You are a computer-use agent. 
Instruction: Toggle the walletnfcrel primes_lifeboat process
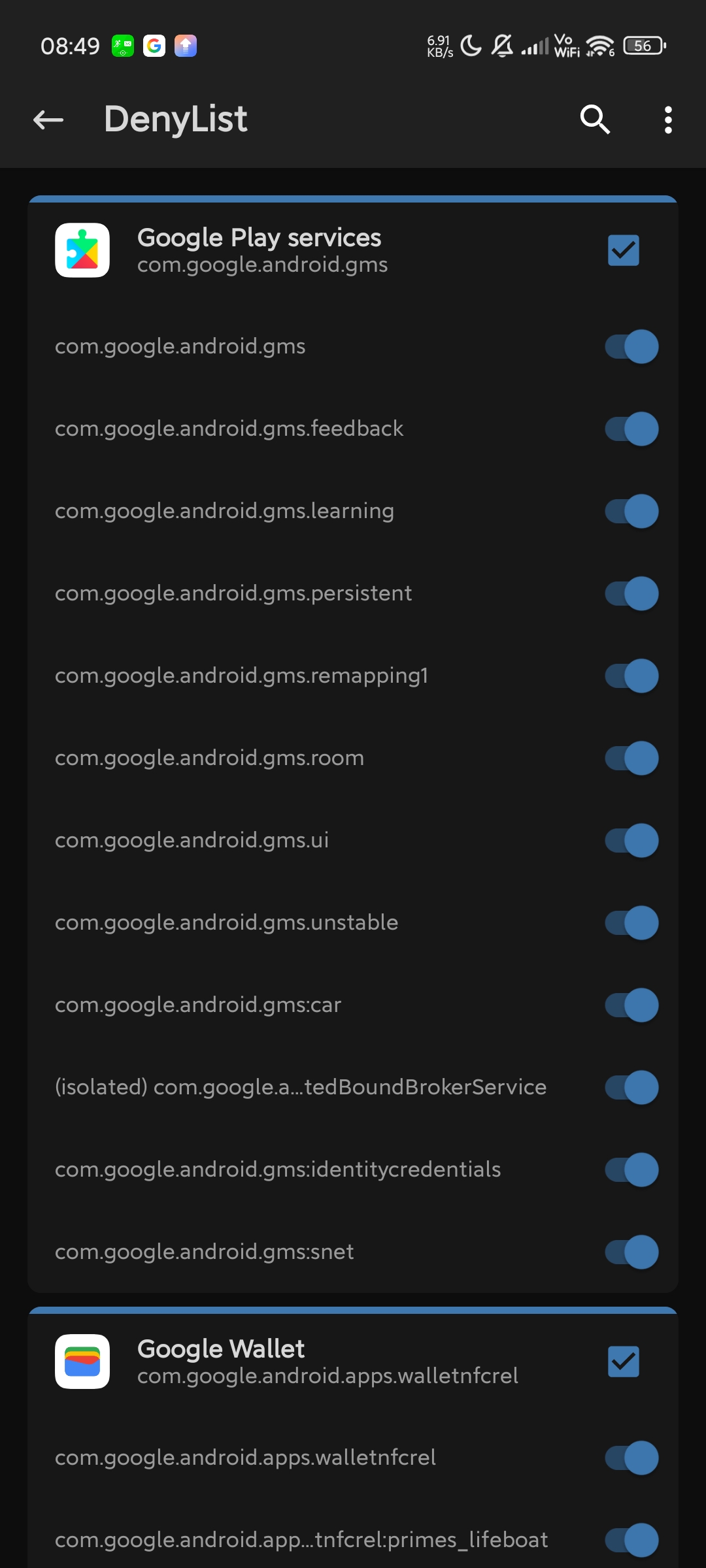[631, 1540]
